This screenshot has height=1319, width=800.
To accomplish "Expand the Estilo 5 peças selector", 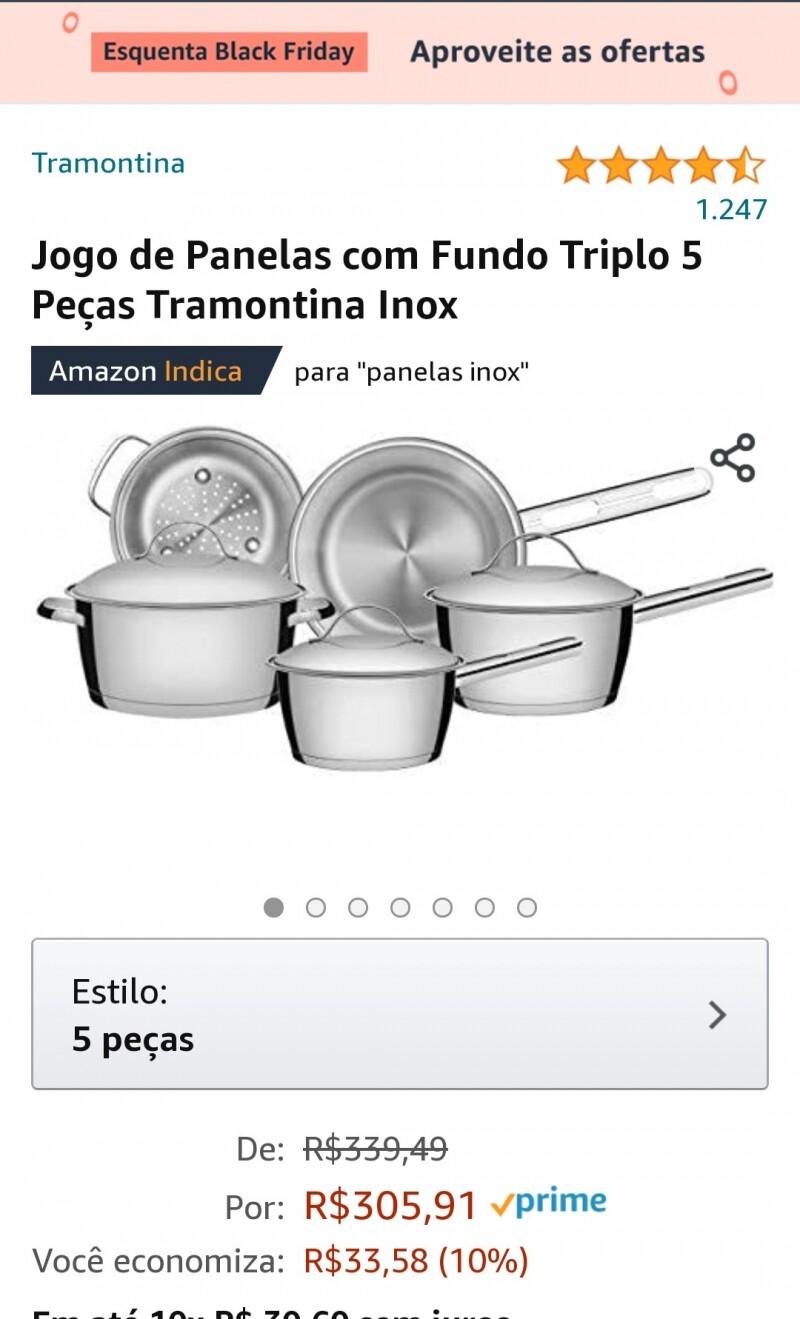I will point(400,1014).
